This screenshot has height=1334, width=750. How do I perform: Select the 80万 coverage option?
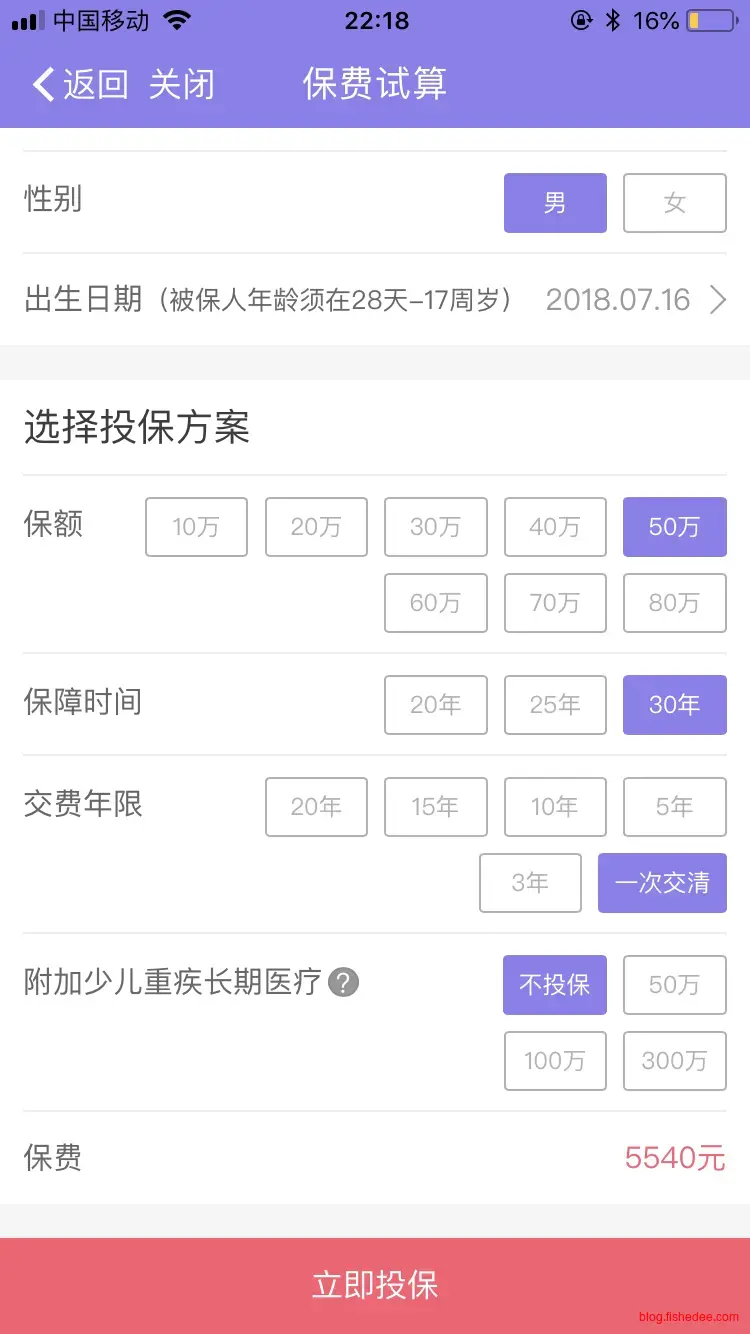675,603
